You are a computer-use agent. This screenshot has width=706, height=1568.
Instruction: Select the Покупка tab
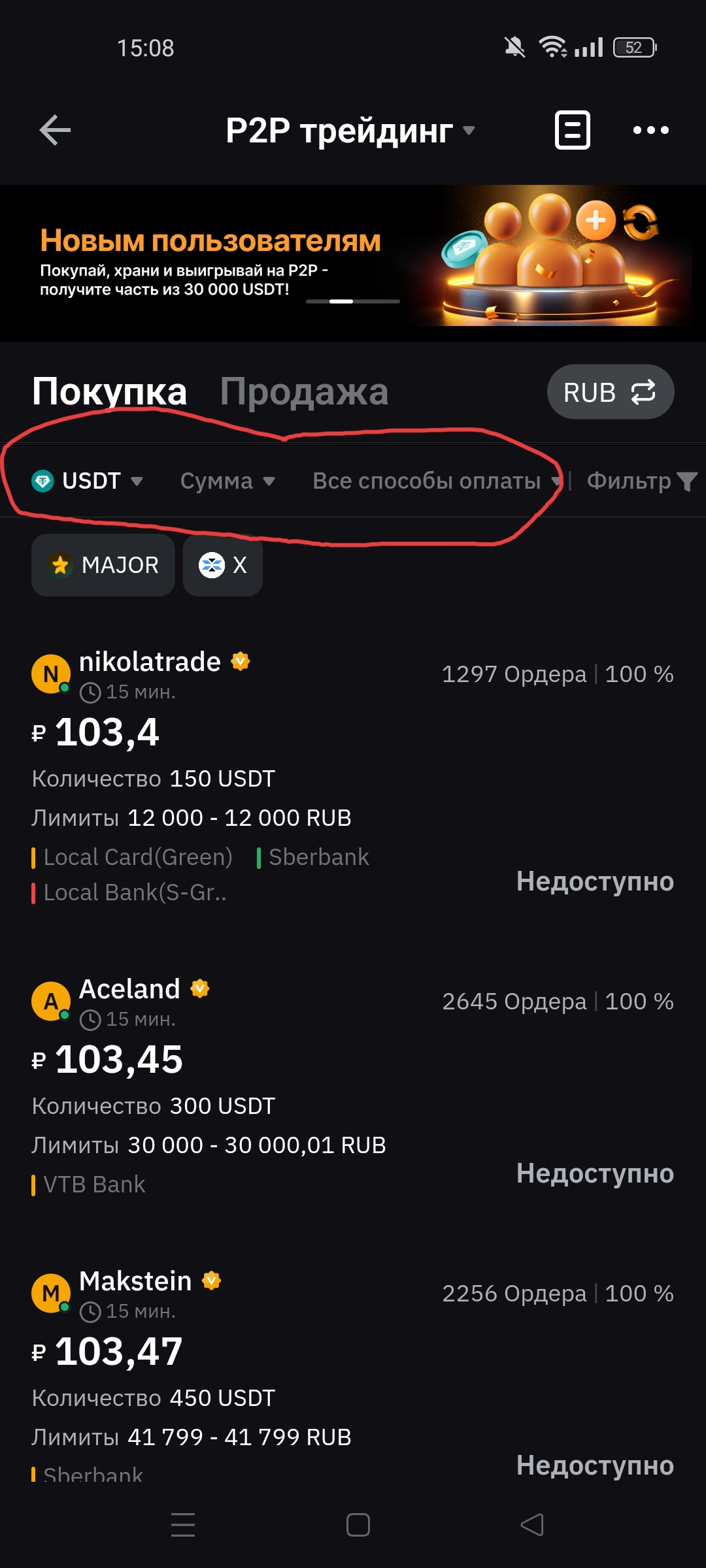point(109,392)
